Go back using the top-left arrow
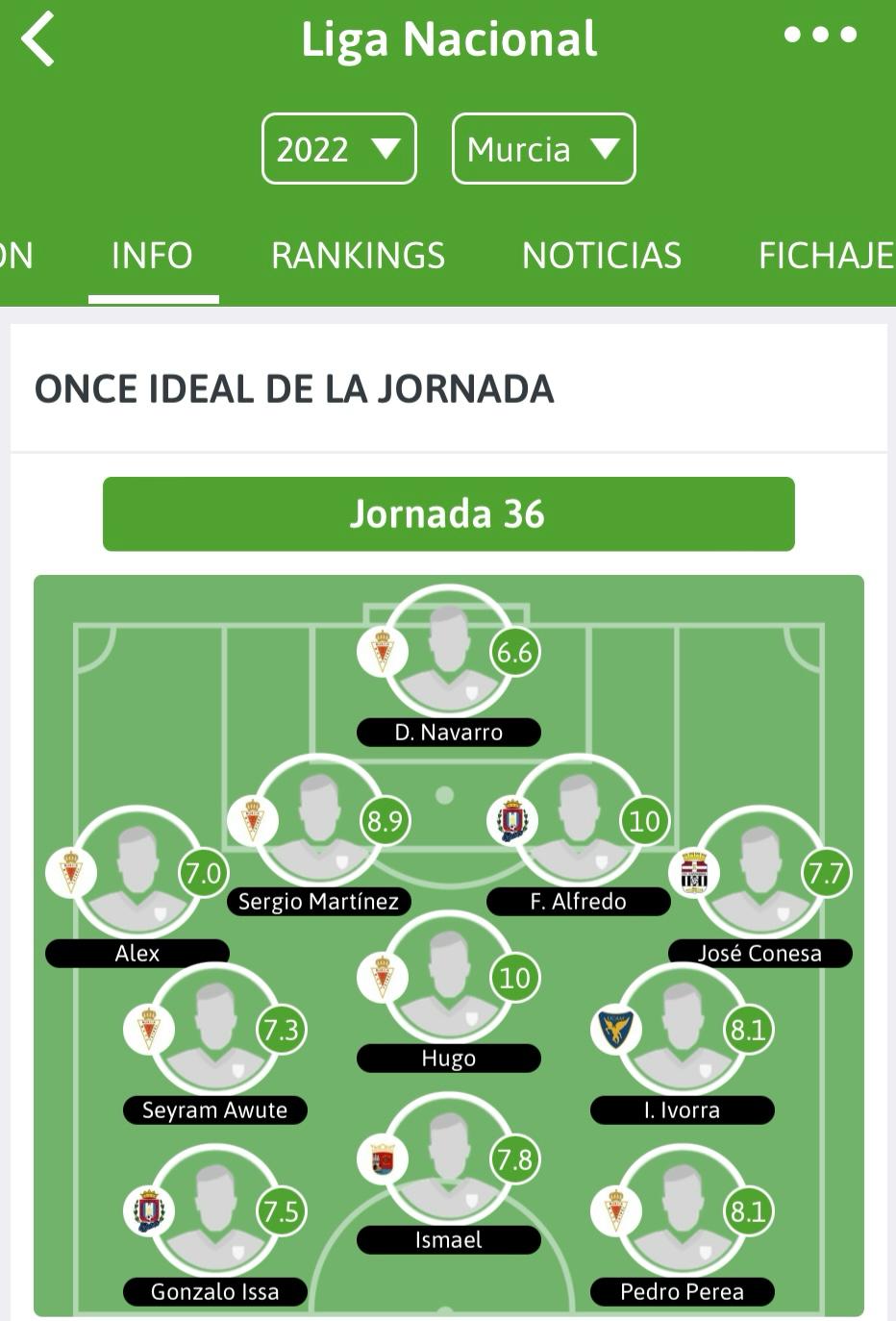Screen dimensions: 896x1321 click(x=38, y=39)
